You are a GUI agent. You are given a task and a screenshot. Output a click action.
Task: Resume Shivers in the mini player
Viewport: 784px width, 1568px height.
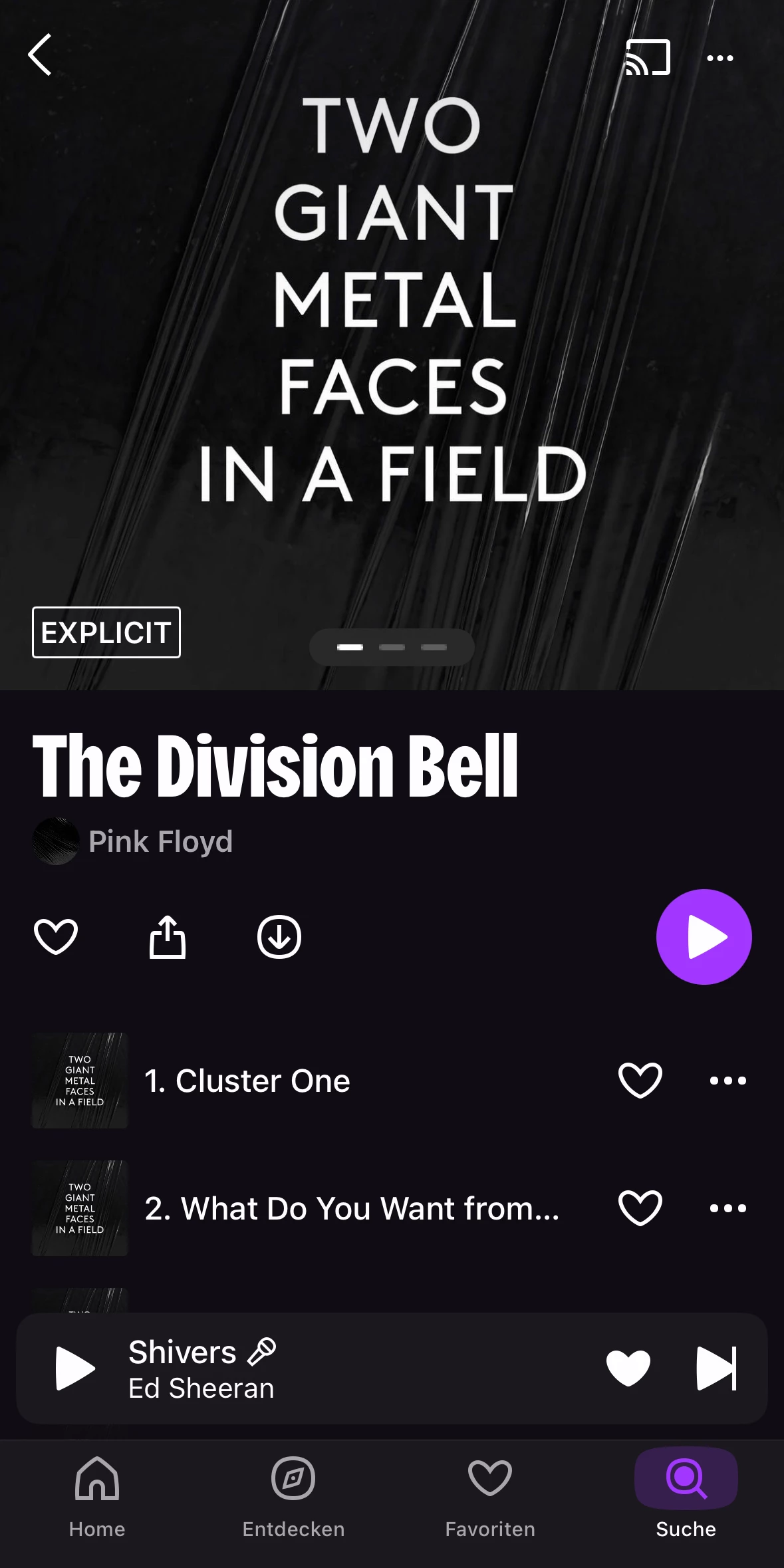pos(75,1369)
